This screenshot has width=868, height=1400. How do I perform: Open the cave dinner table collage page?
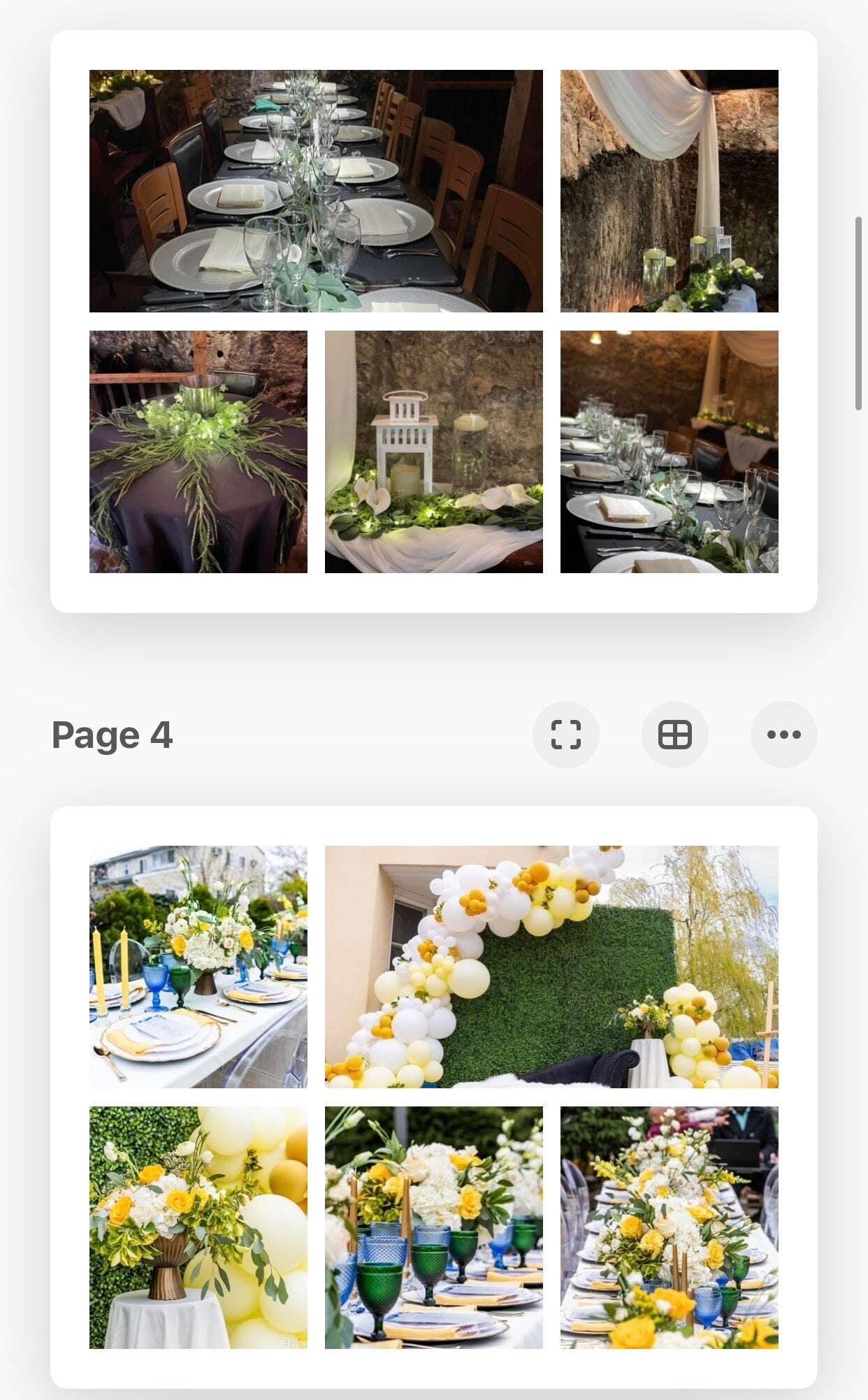click(x=433, y=322)
